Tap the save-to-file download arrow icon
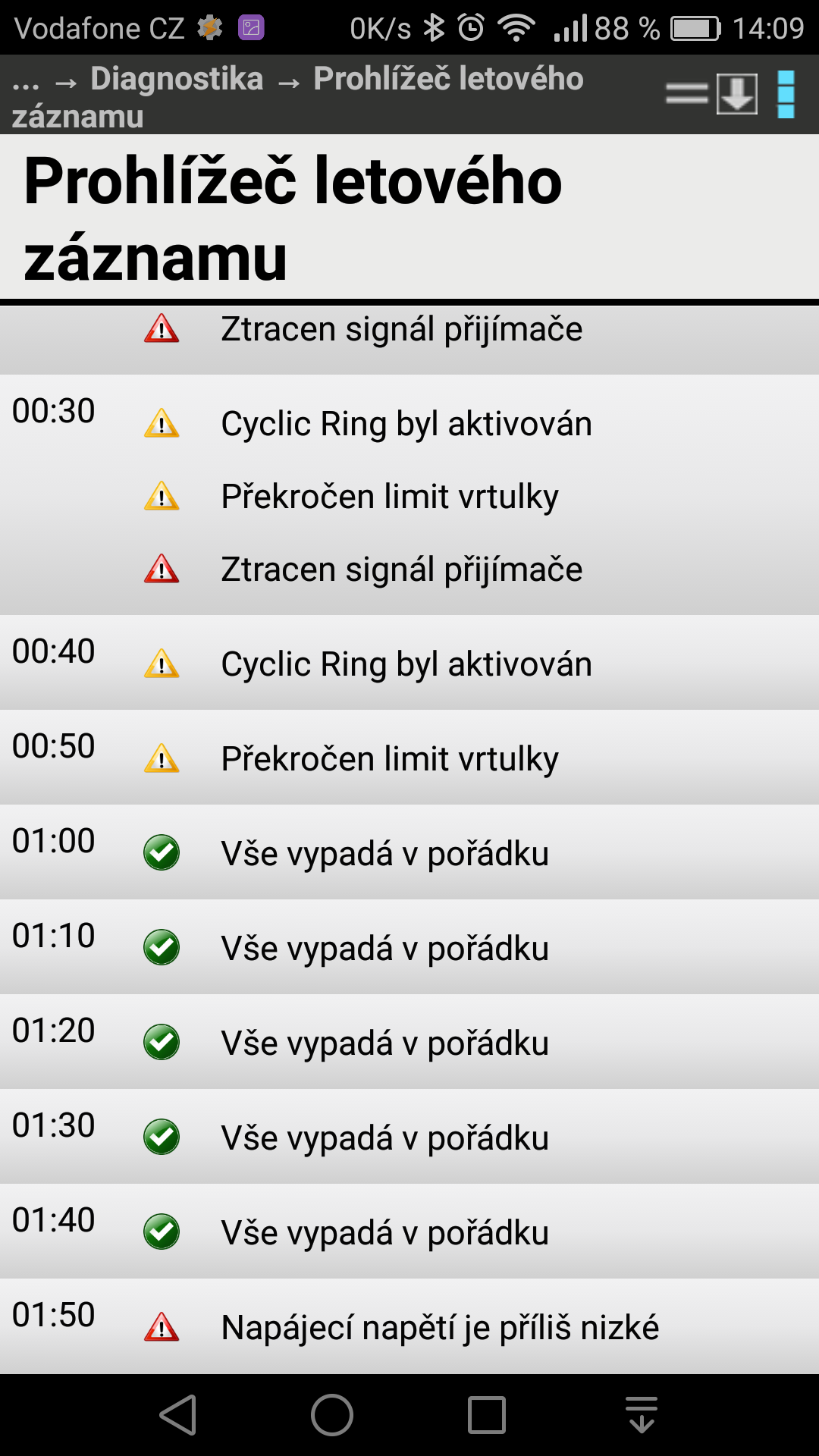This screenshot has width=819, height=1456. coord(737,94)
